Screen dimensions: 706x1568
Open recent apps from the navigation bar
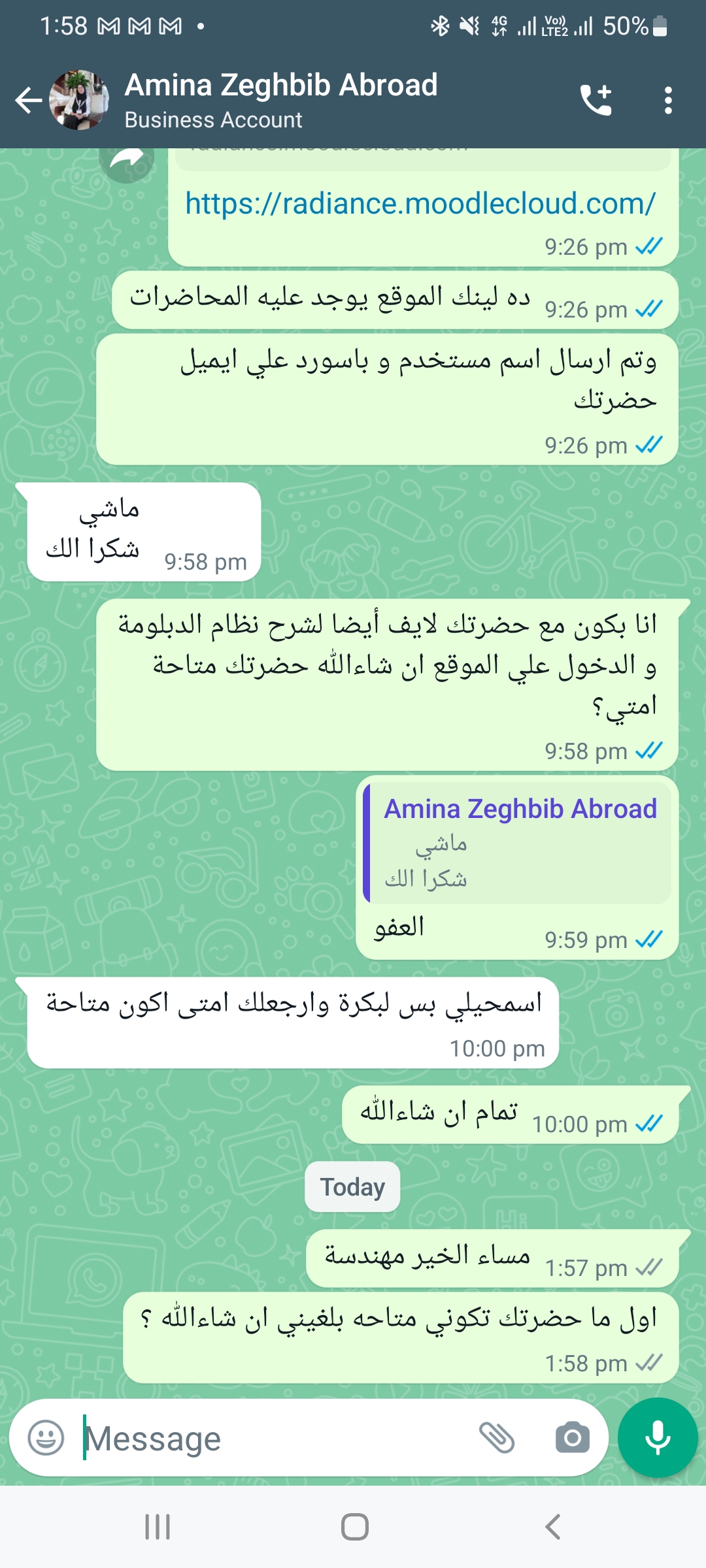158,1527
